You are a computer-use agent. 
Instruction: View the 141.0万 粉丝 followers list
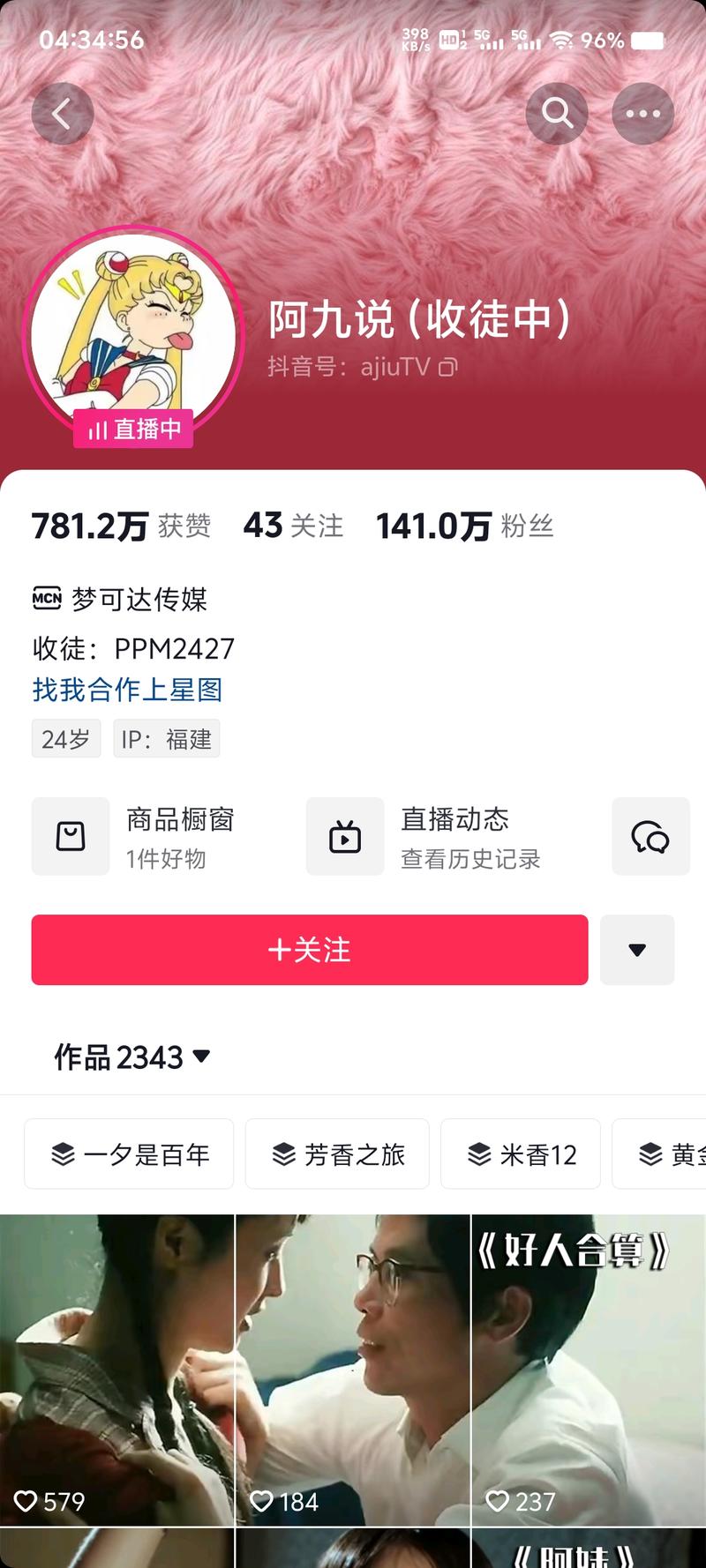[465, 526]
